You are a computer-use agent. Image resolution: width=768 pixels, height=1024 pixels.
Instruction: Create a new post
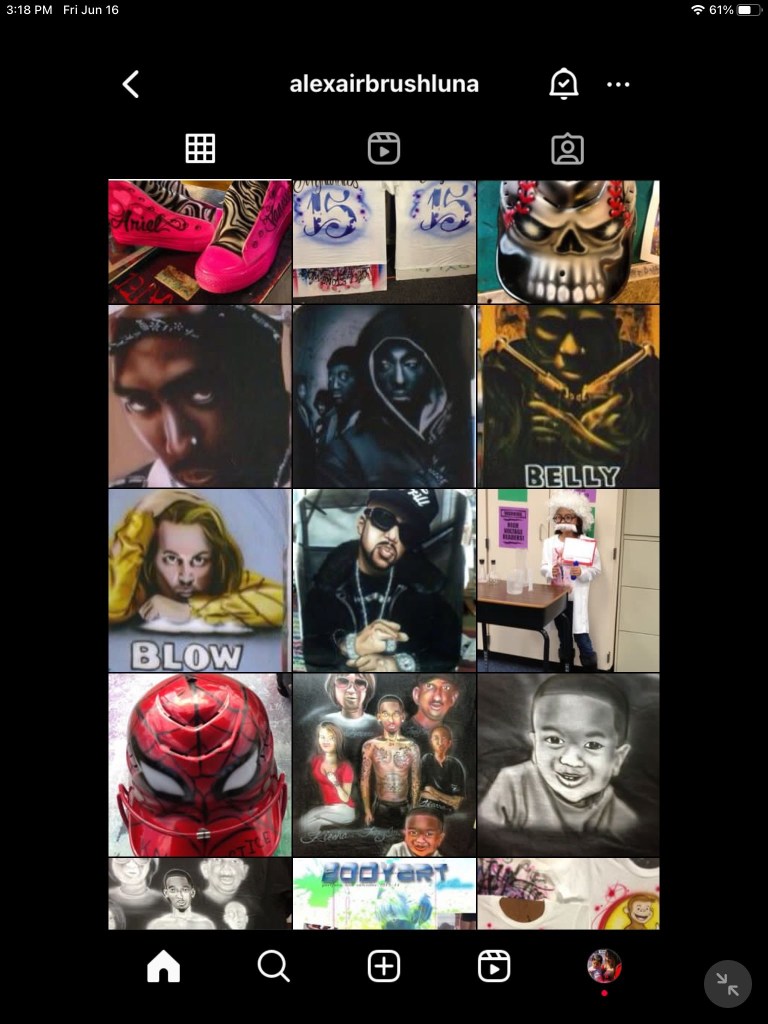pyautogui.click(x=384, y=966)
